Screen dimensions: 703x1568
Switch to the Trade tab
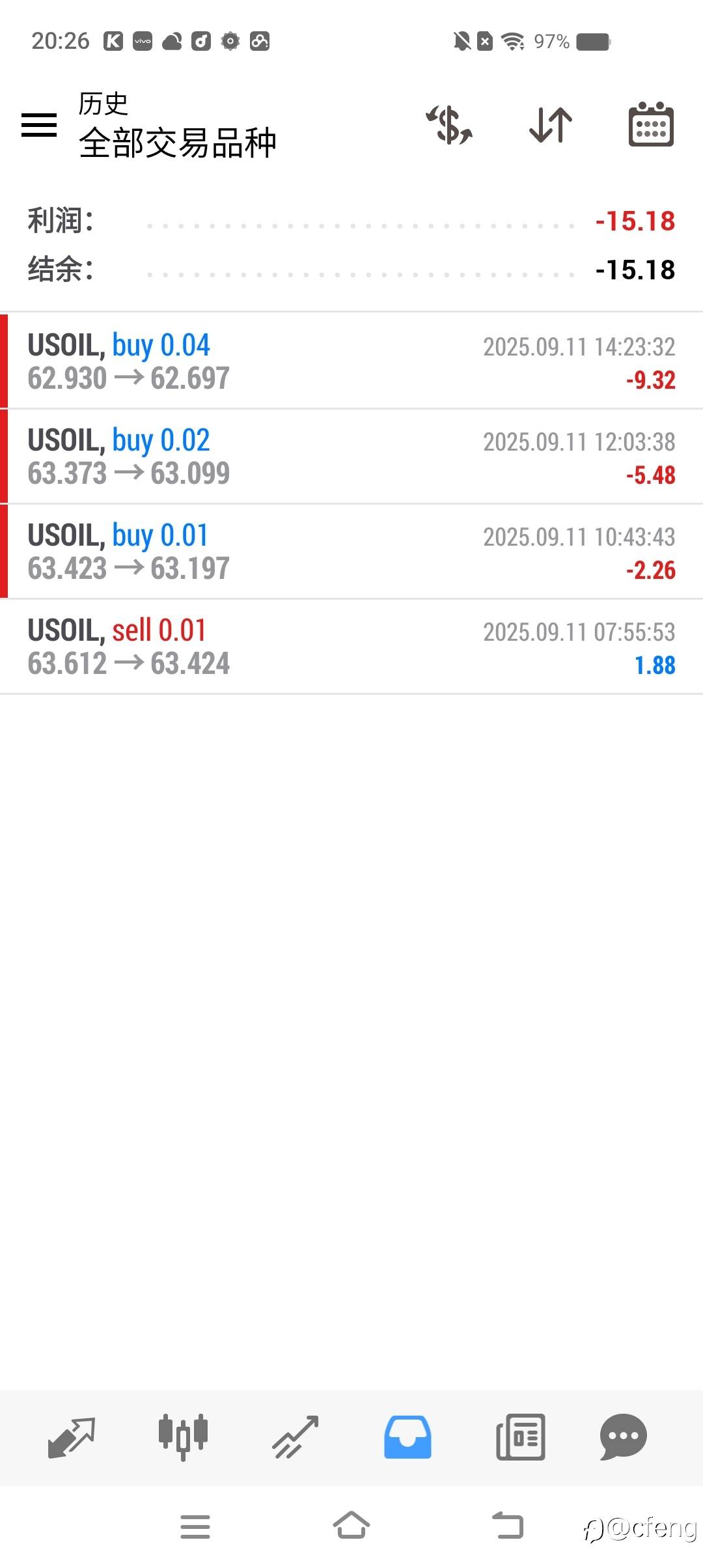[x=295, y=1437]
